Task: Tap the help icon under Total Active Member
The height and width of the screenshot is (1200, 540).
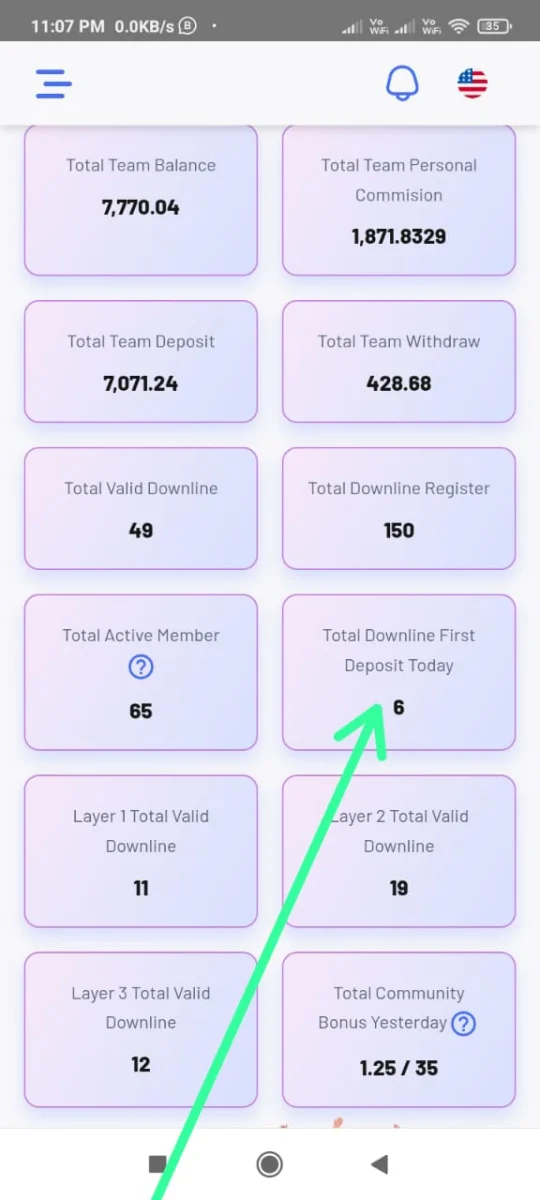Action: [x=141, y=666]
